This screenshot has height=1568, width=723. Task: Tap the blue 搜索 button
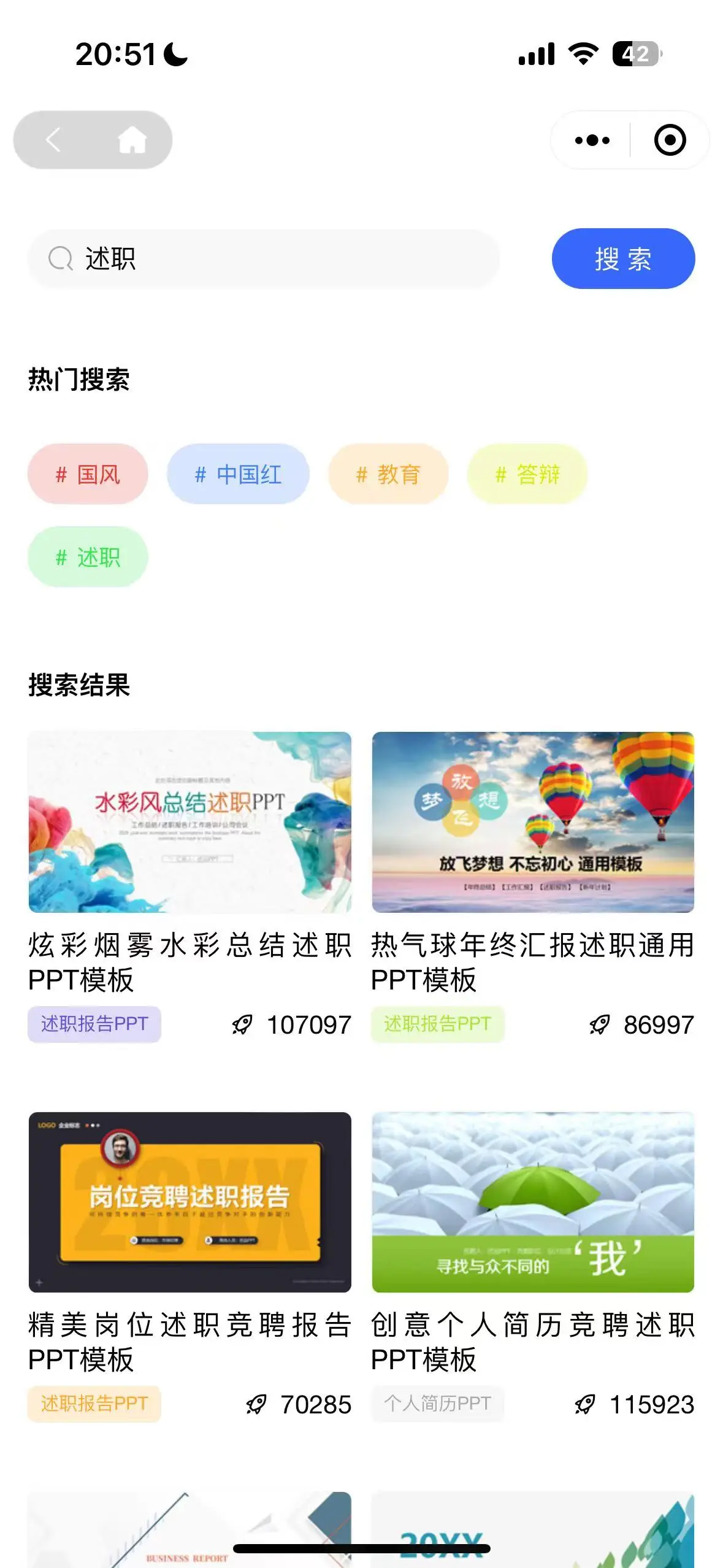tap(623, 259)
